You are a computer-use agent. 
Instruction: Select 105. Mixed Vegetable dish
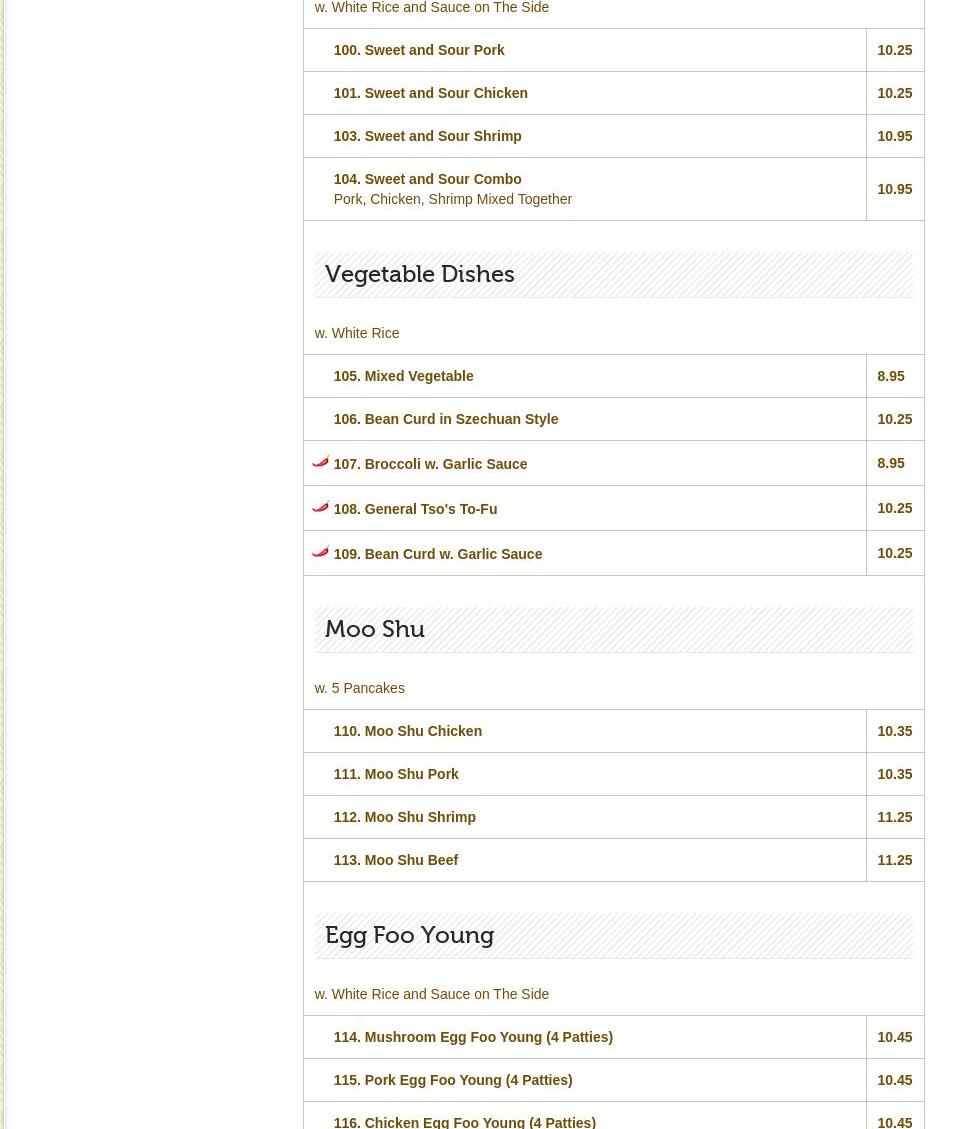click(x=403, y=376)
